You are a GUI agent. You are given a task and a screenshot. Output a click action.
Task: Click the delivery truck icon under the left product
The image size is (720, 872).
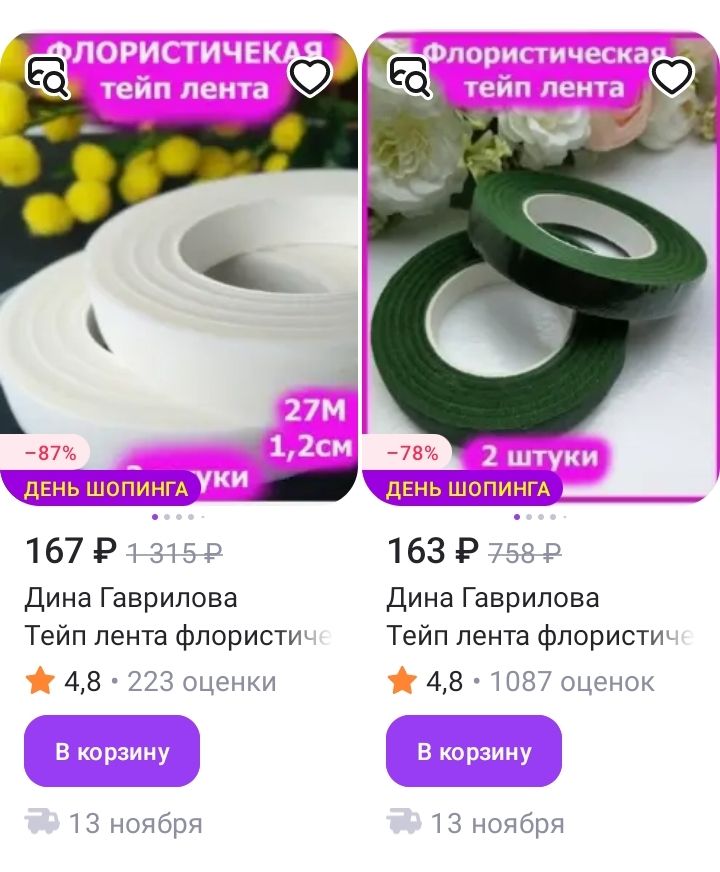tap(39, 821)
